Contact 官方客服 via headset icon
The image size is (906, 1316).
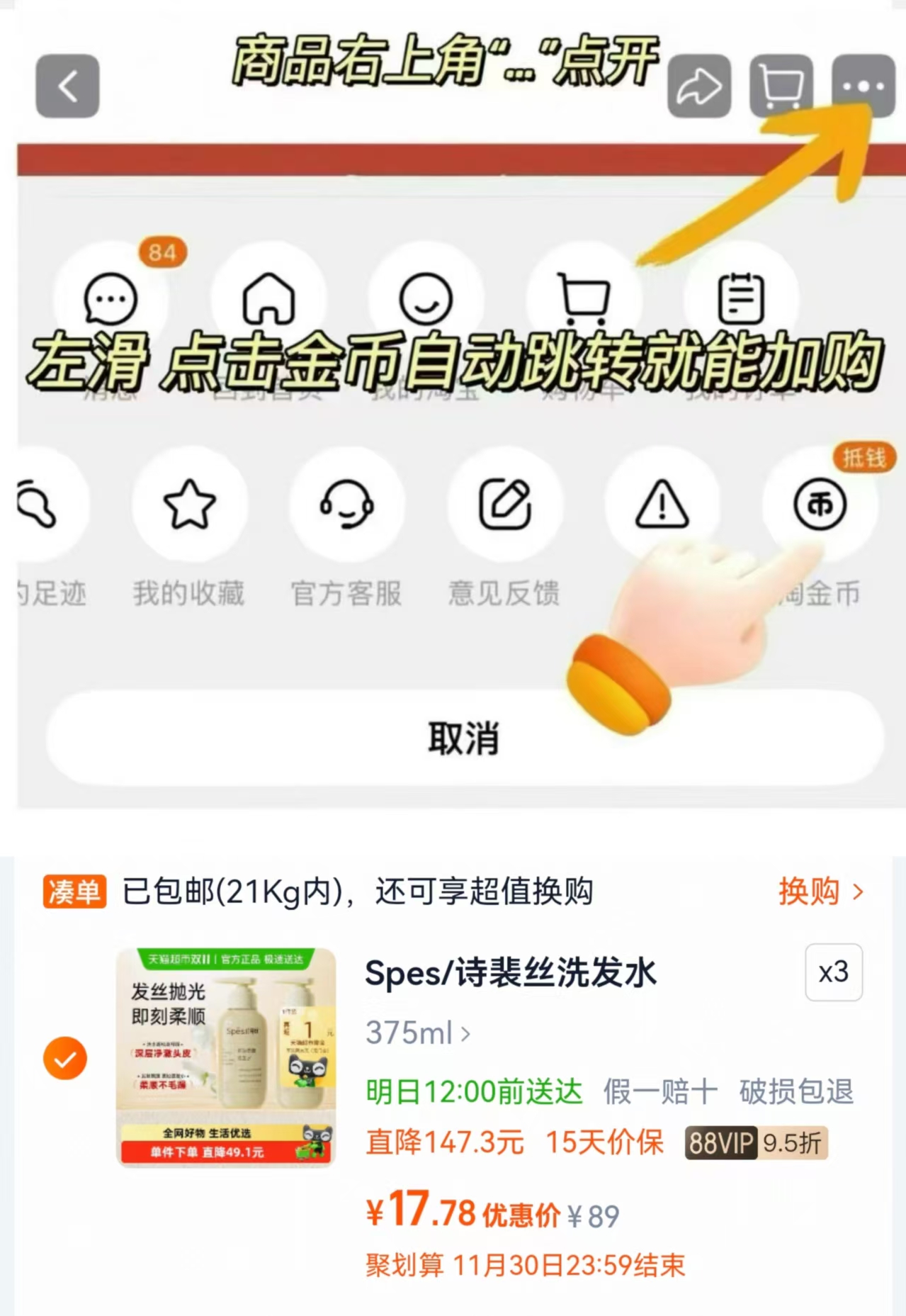pyautogui.click(x=347, y=503)
